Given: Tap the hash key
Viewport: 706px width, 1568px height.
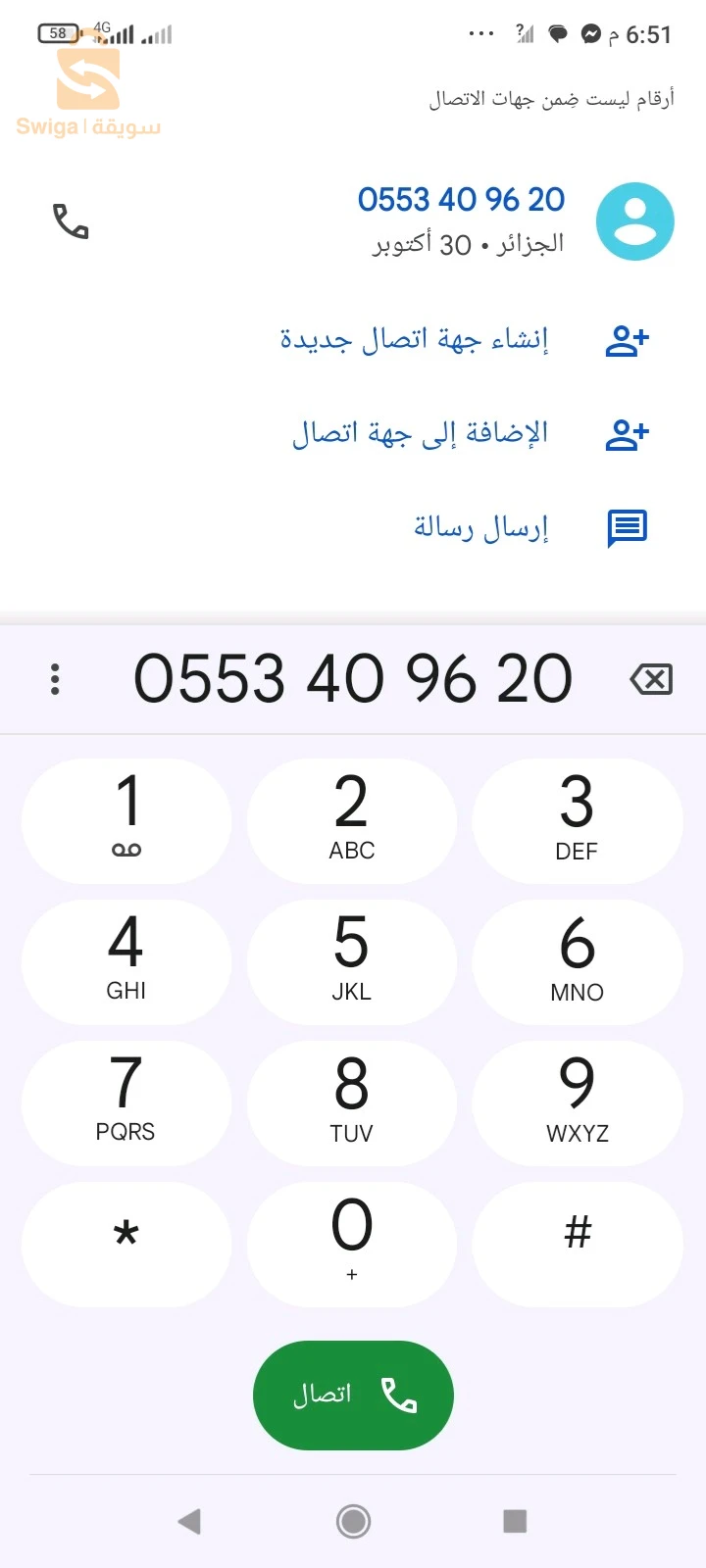Looking at the screenshot, I should click(578, 1244).
